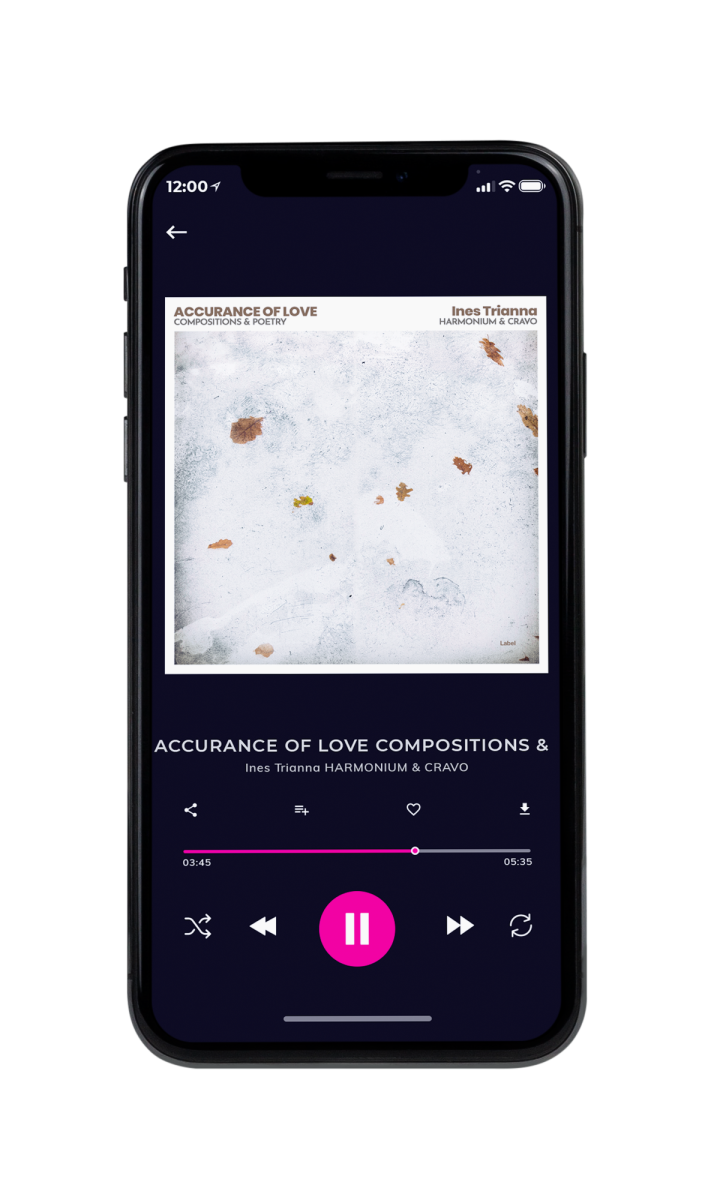Screen dimensions: 720x1200
Task: Download the current song
Action: (x=524, y=810)
